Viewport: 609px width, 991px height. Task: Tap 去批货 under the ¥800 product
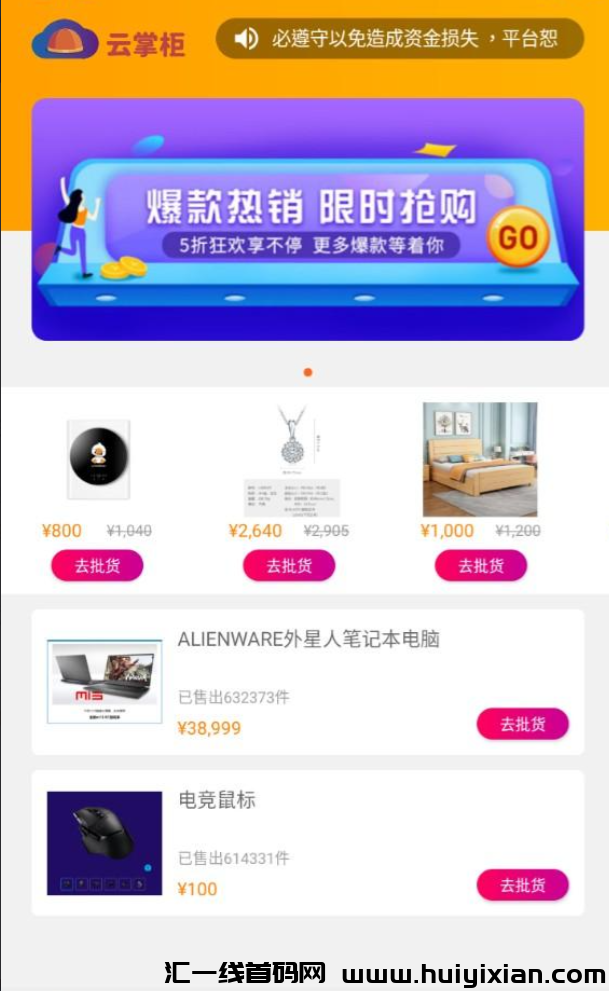[97, 566]
